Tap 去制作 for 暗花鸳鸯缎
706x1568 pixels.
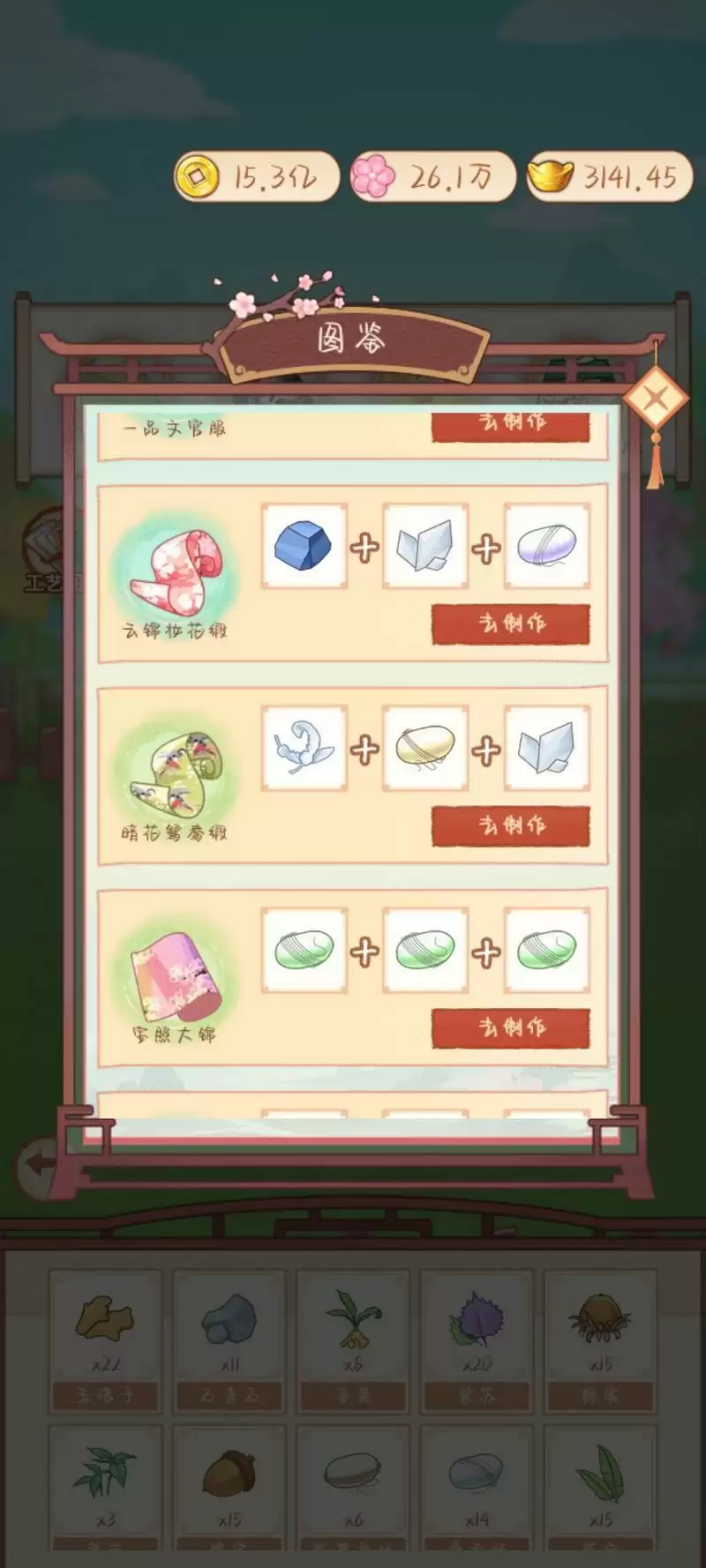(x=510, y=825)
